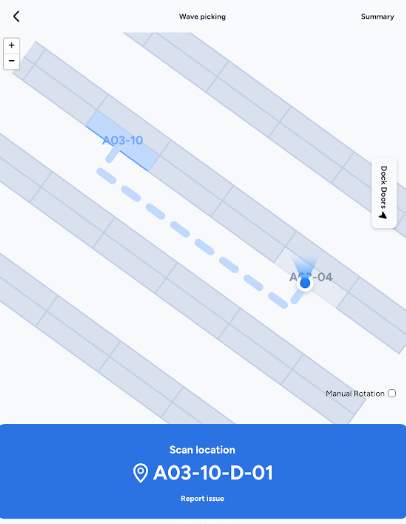Open the Report issue link
This screenshot has width=406, height=524.
click(x=202, y=499)
